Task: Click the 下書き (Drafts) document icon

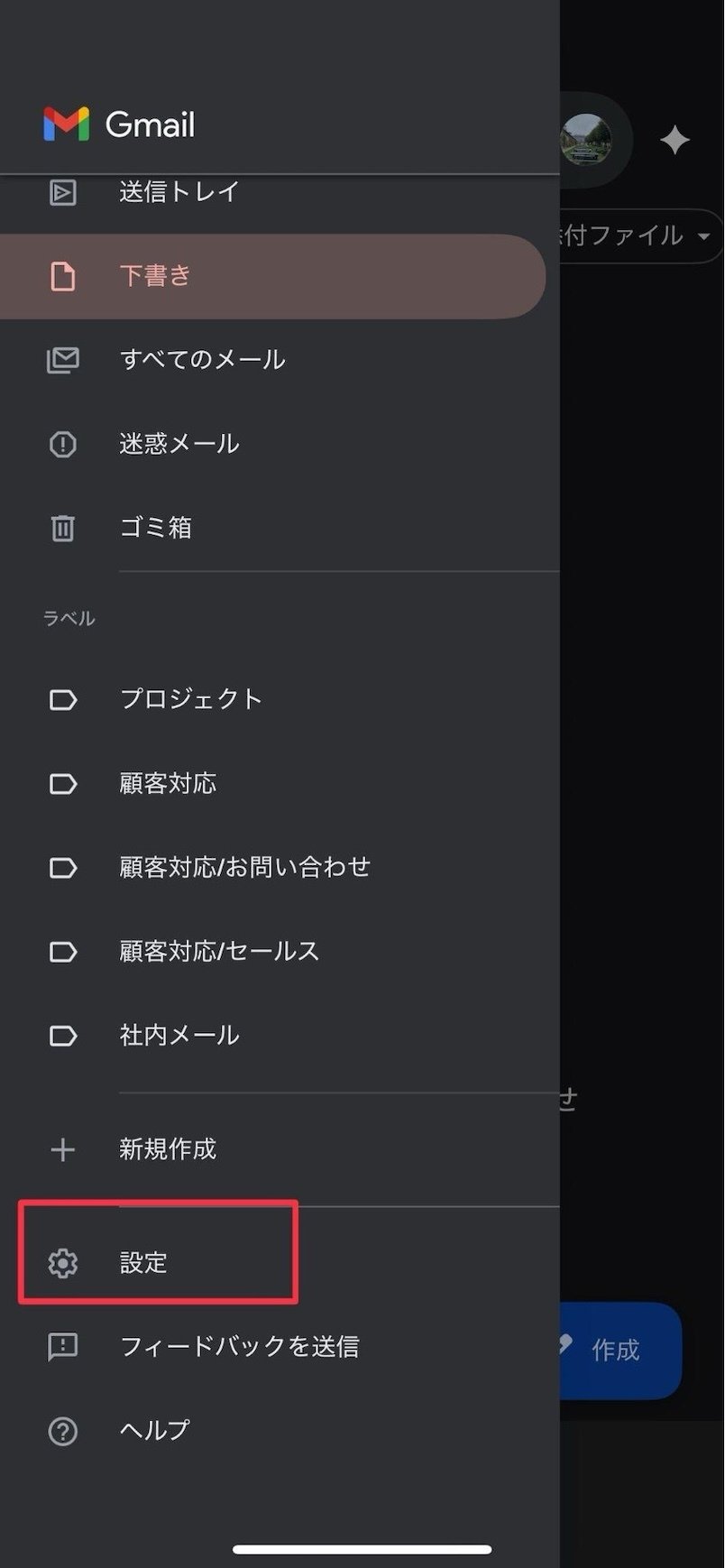Action: [x=62, y=276]
